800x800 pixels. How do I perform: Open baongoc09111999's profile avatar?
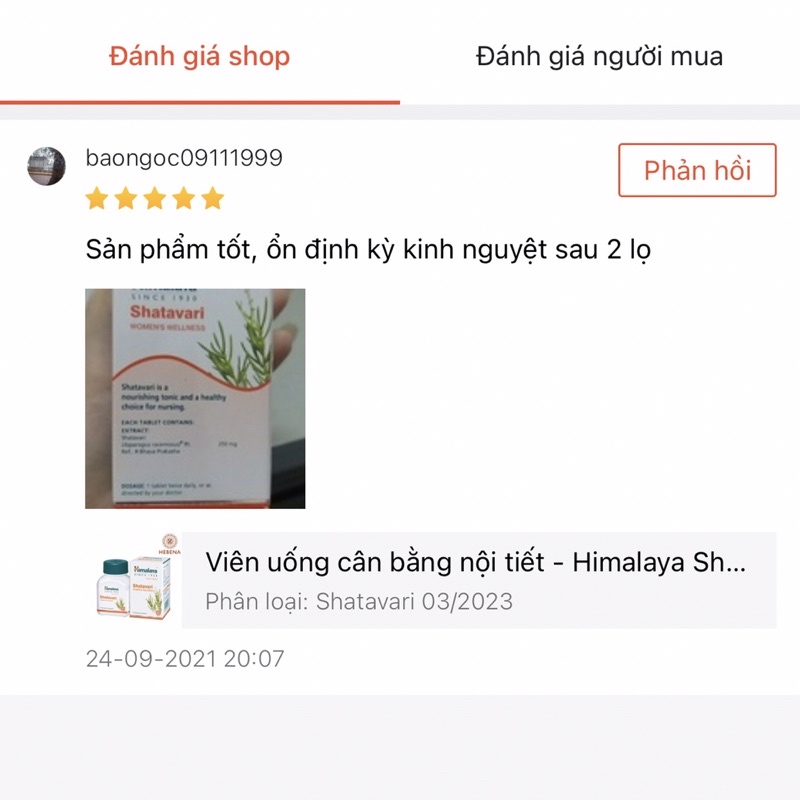pos(47,166)
